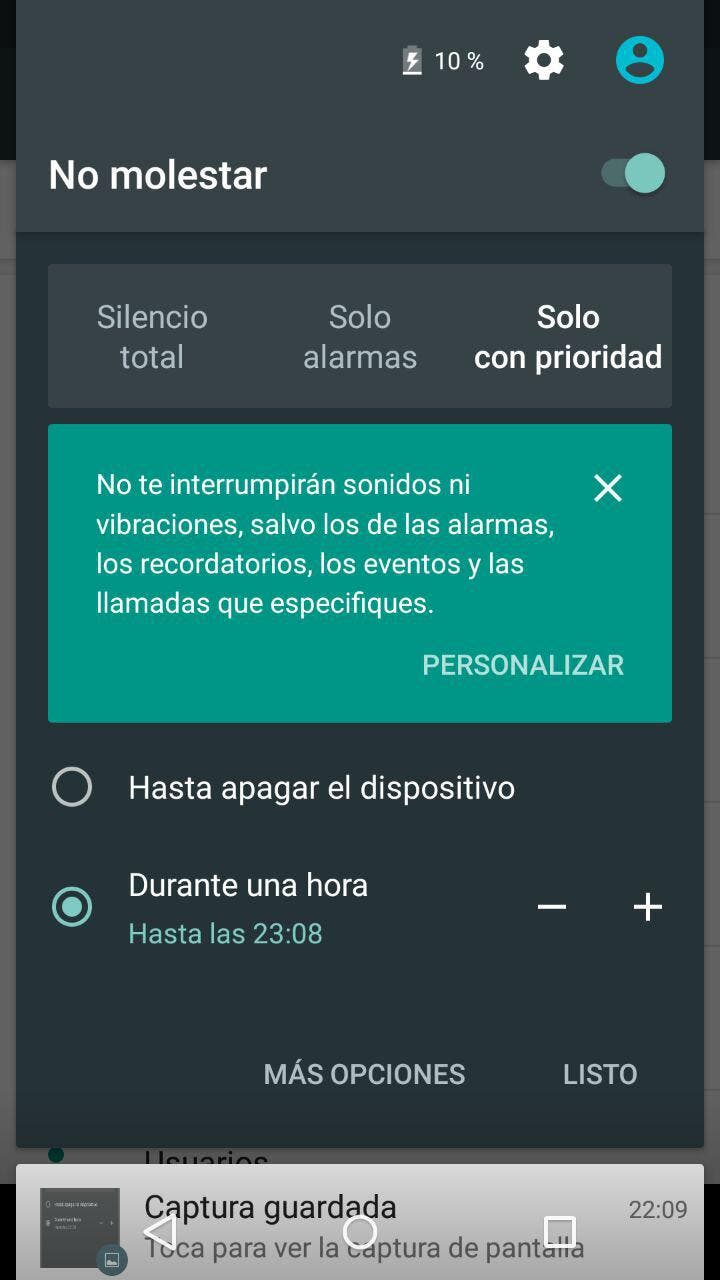Confirm with the LISTO button
720x1280 pixels.
(600, 1074)
